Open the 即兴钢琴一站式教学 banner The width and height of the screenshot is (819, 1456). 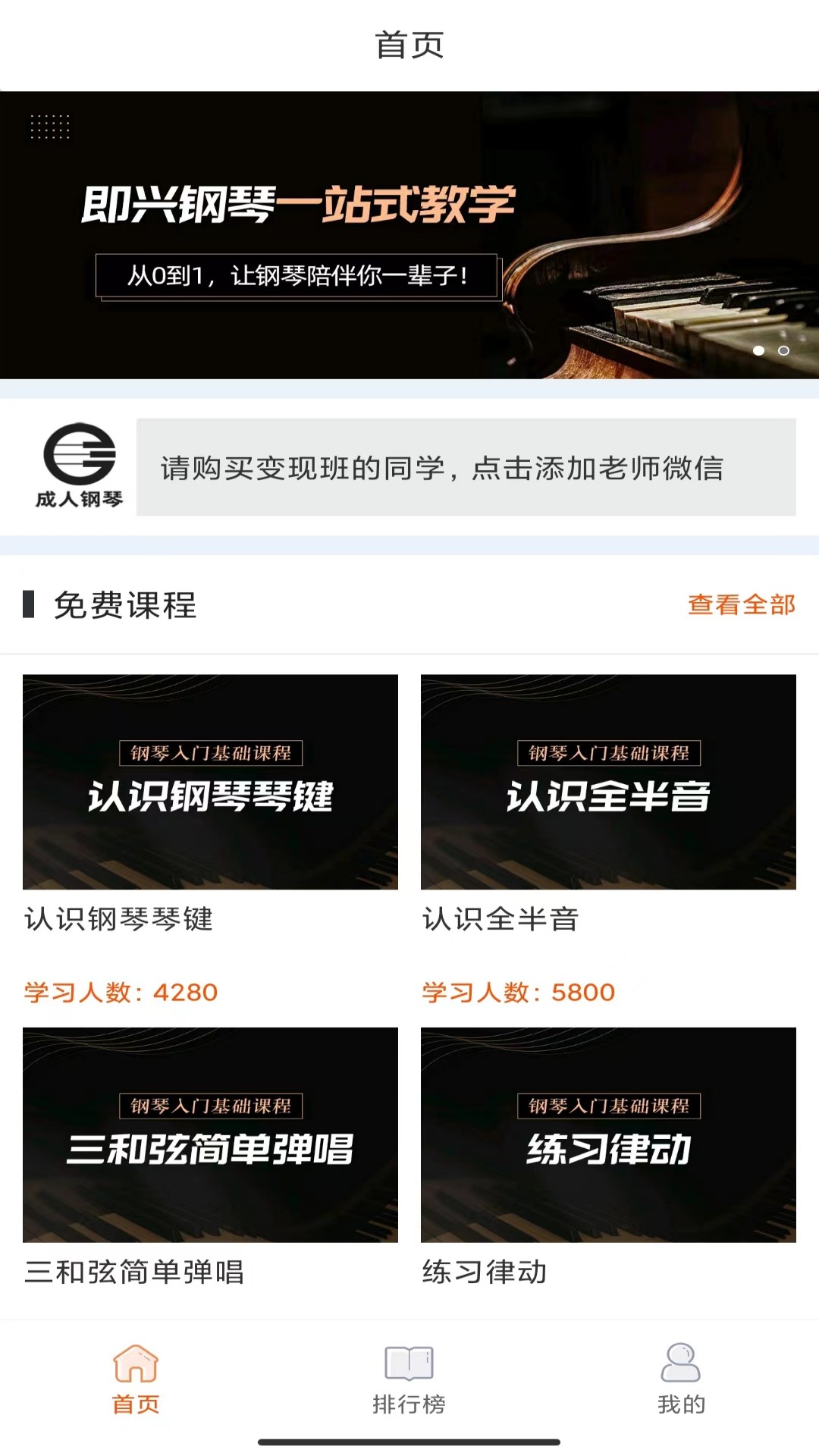(x=409, y=235)
